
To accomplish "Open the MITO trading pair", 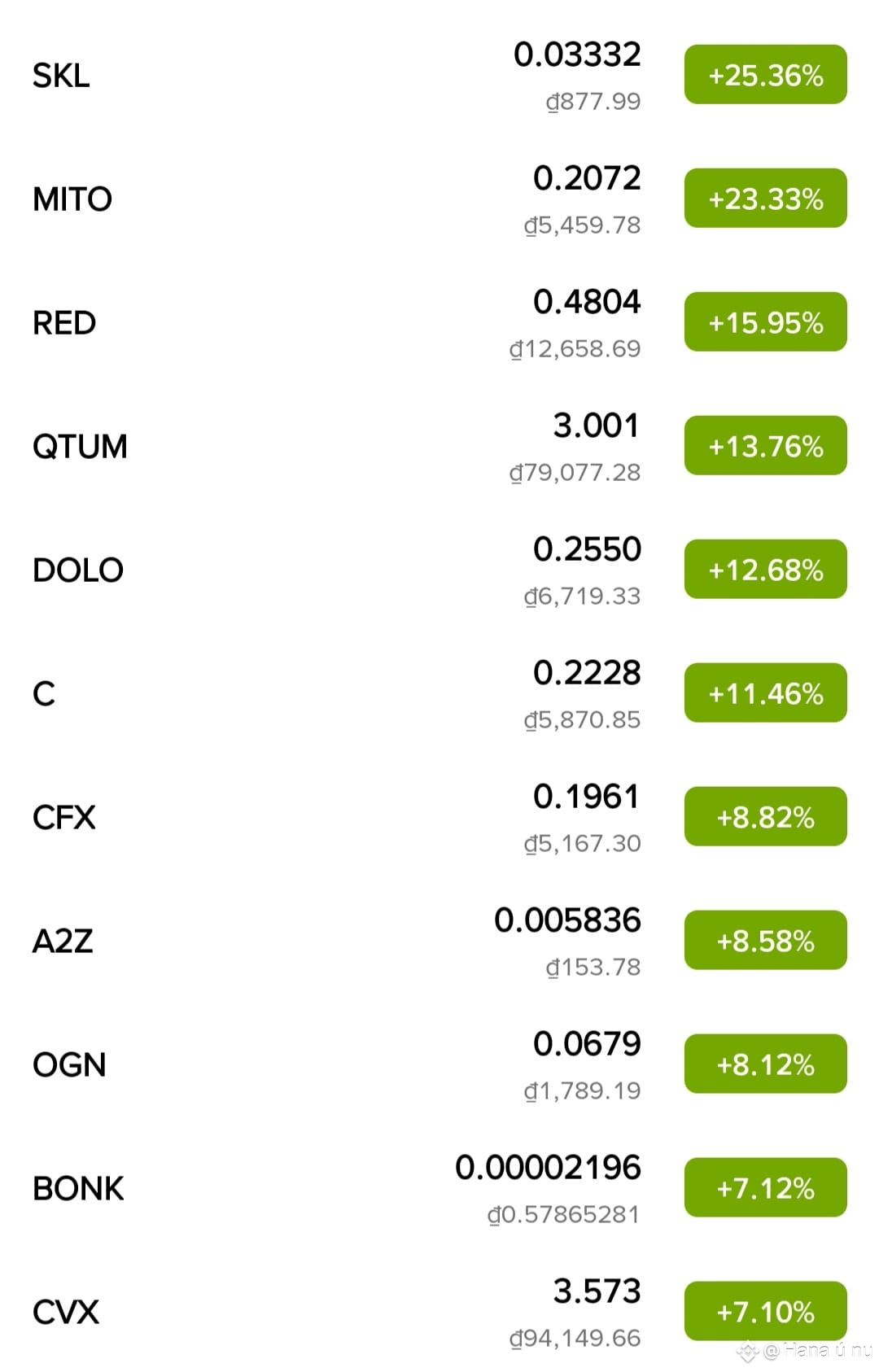I will point(439,199).
